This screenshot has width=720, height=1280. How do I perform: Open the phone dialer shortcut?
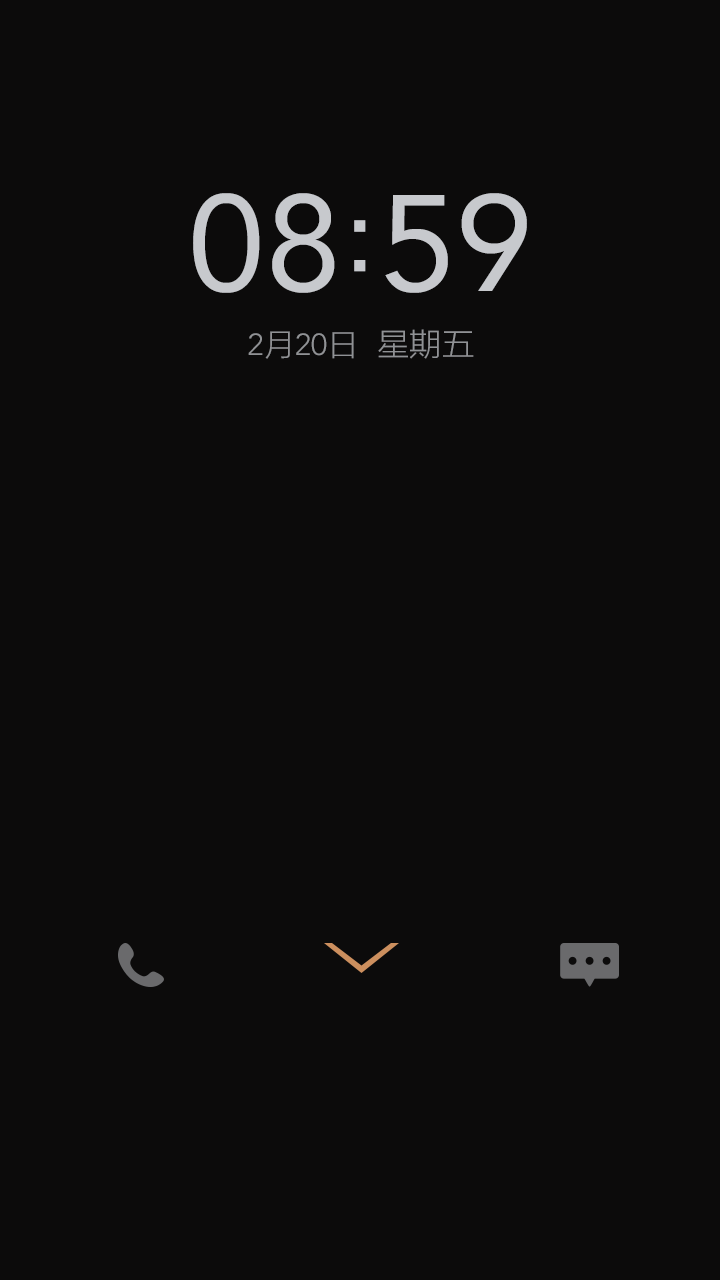pos(141,965)
